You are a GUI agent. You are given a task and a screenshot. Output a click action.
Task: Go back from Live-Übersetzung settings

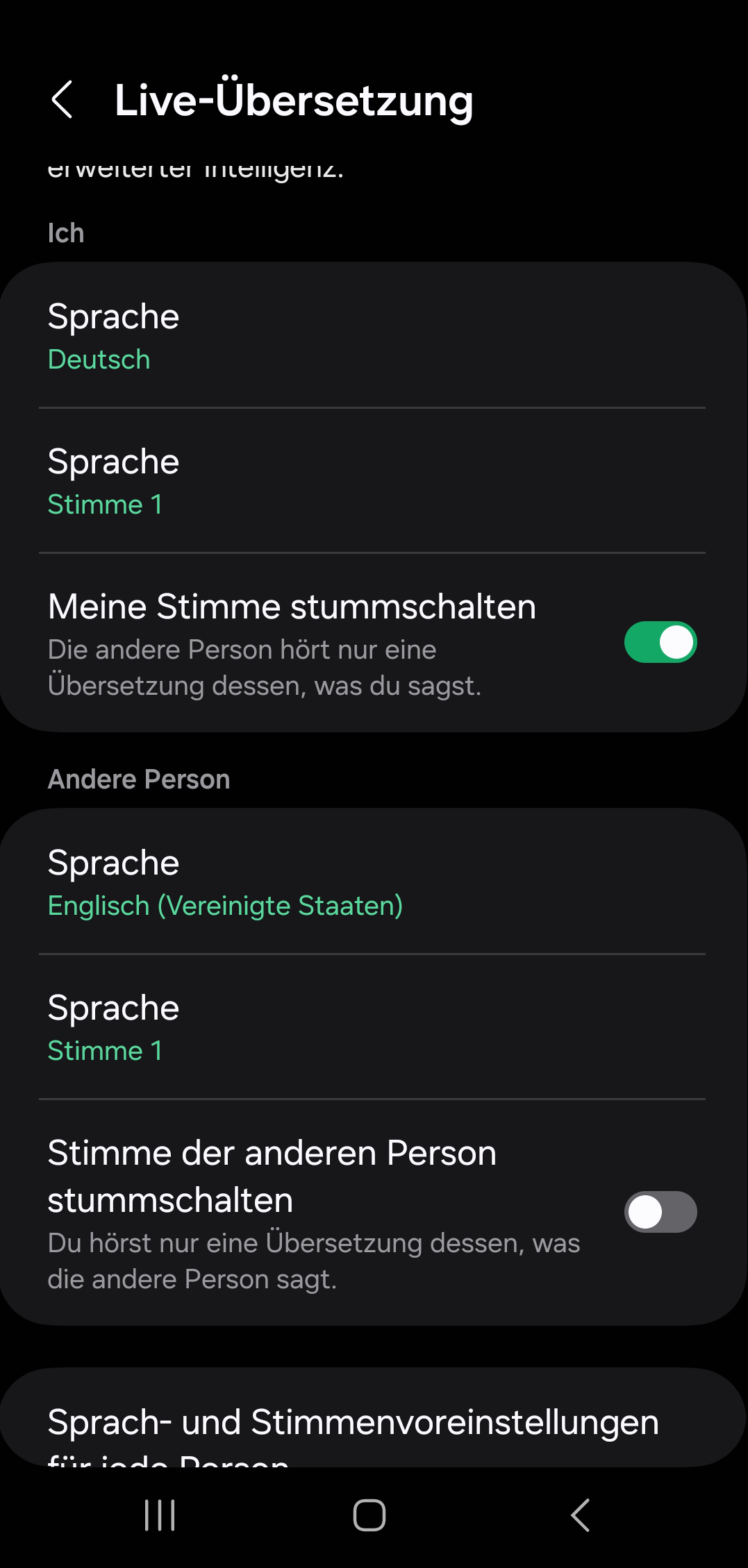coord(63,100)
